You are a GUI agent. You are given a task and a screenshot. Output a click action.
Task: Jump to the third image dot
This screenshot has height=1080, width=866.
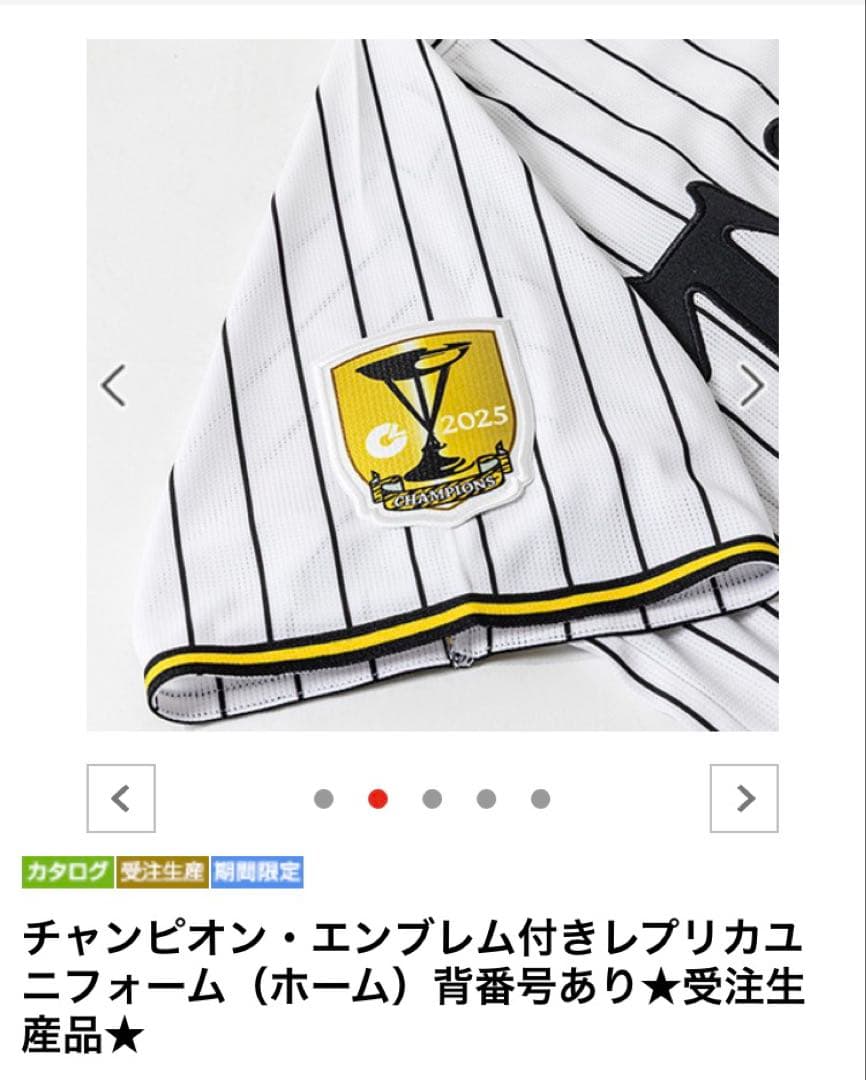pos(432,799)
